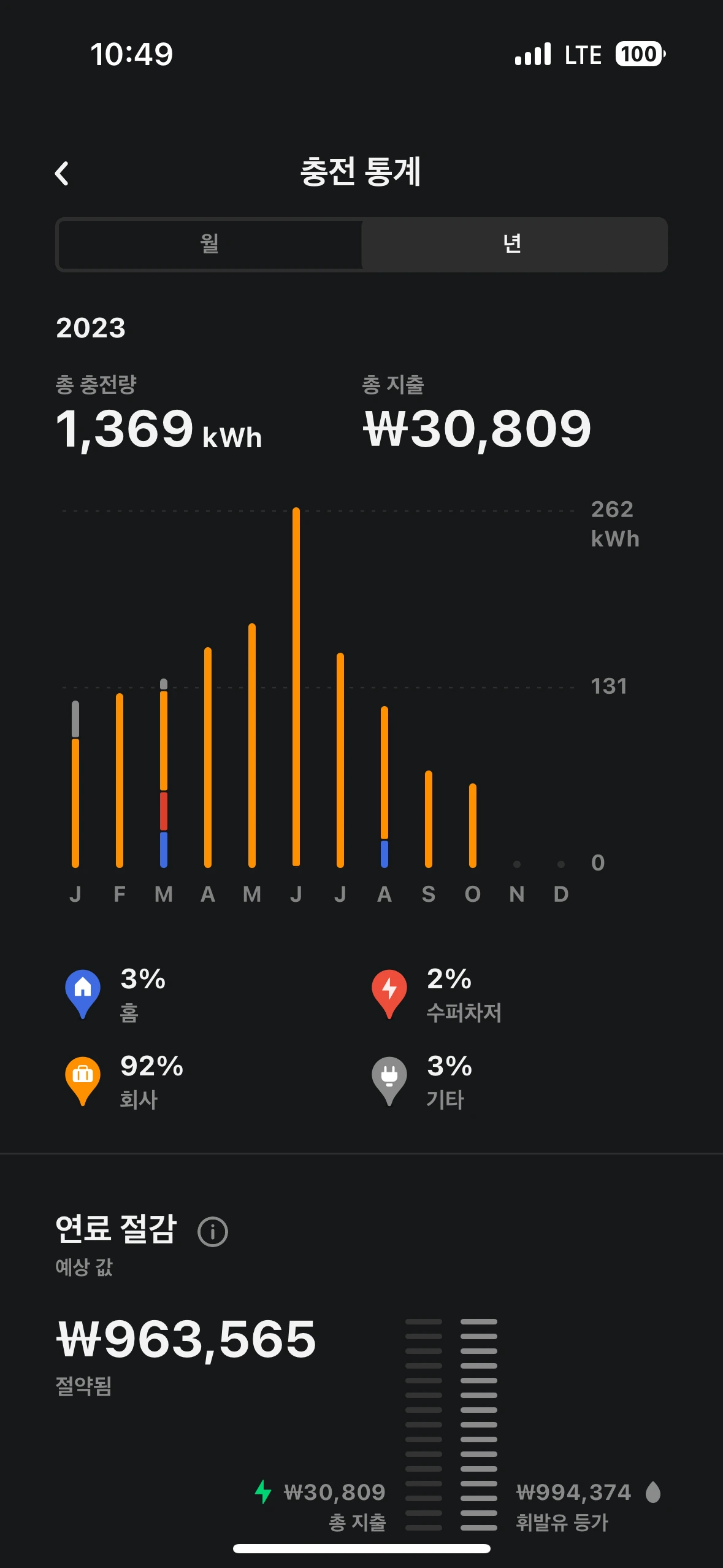Image resolution: width=723 pixels, height=1568 pixels.
Task: Go back from 충전 통계 screen
Action: 62,174
